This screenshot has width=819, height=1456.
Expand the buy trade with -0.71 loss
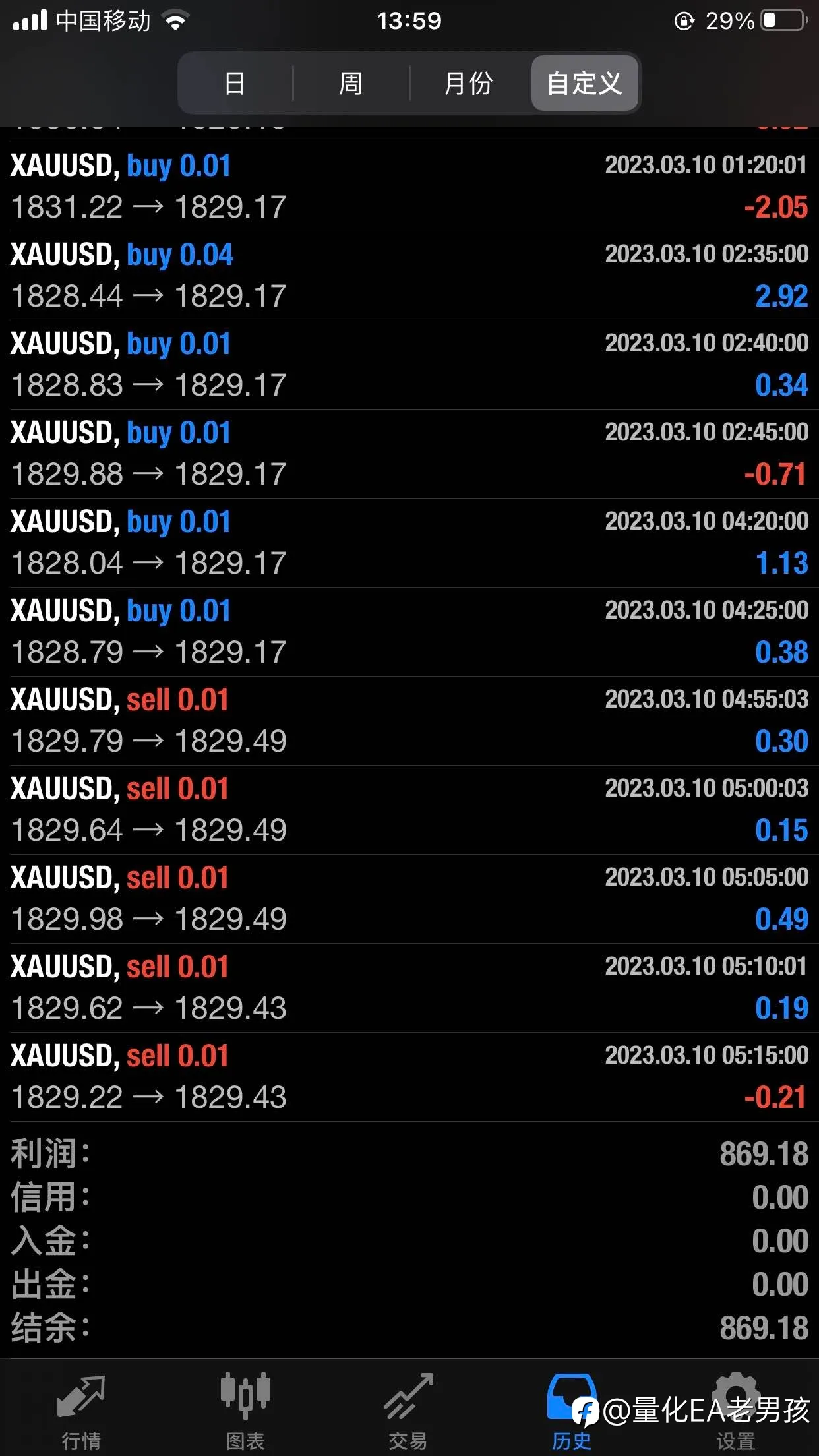pos(409,454)
